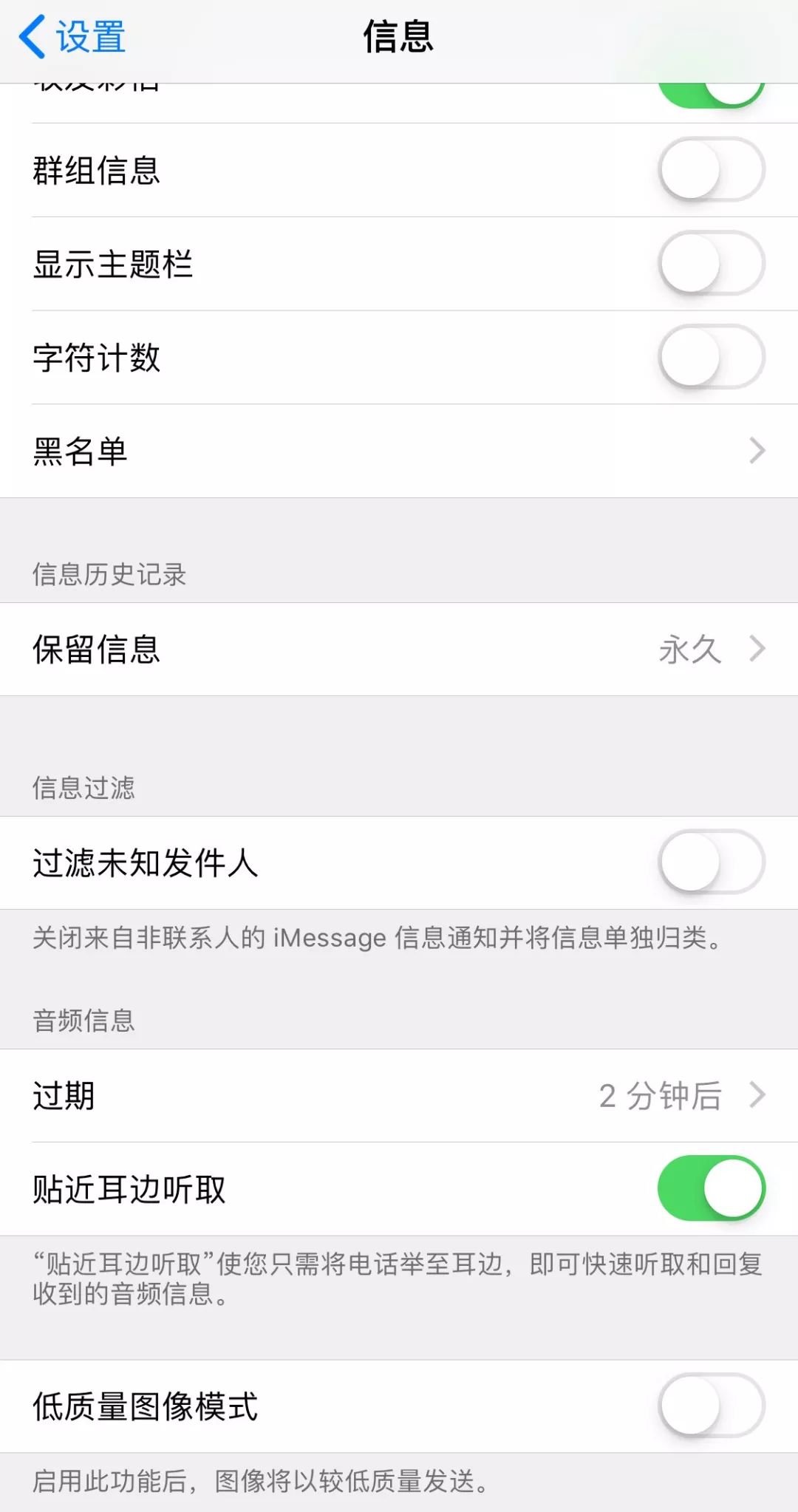The height and width of the screenshot is (1512, 798).
Task: Tap the 信息 screen title
Action: (399, 37)
